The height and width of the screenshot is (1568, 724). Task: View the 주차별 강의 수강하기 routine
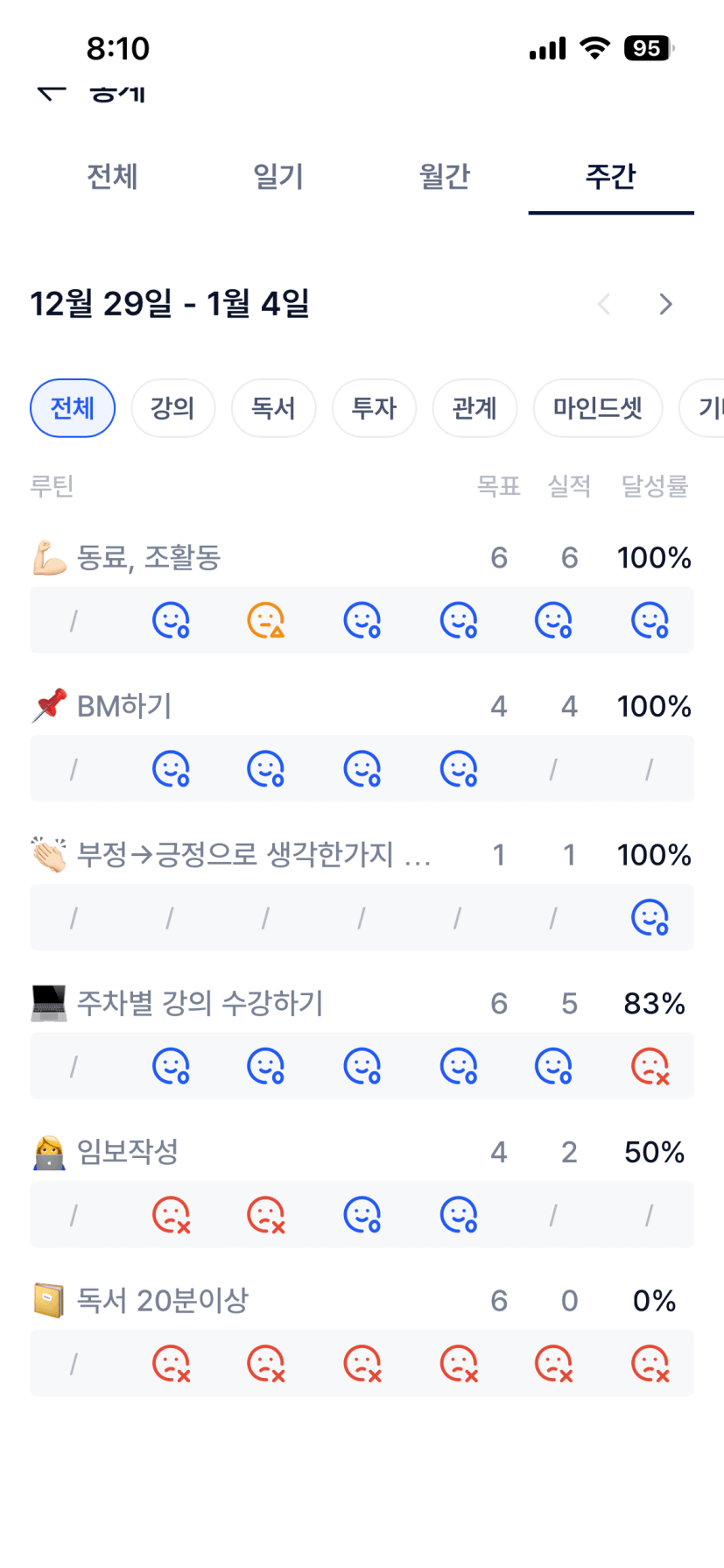pos(200,1003)
